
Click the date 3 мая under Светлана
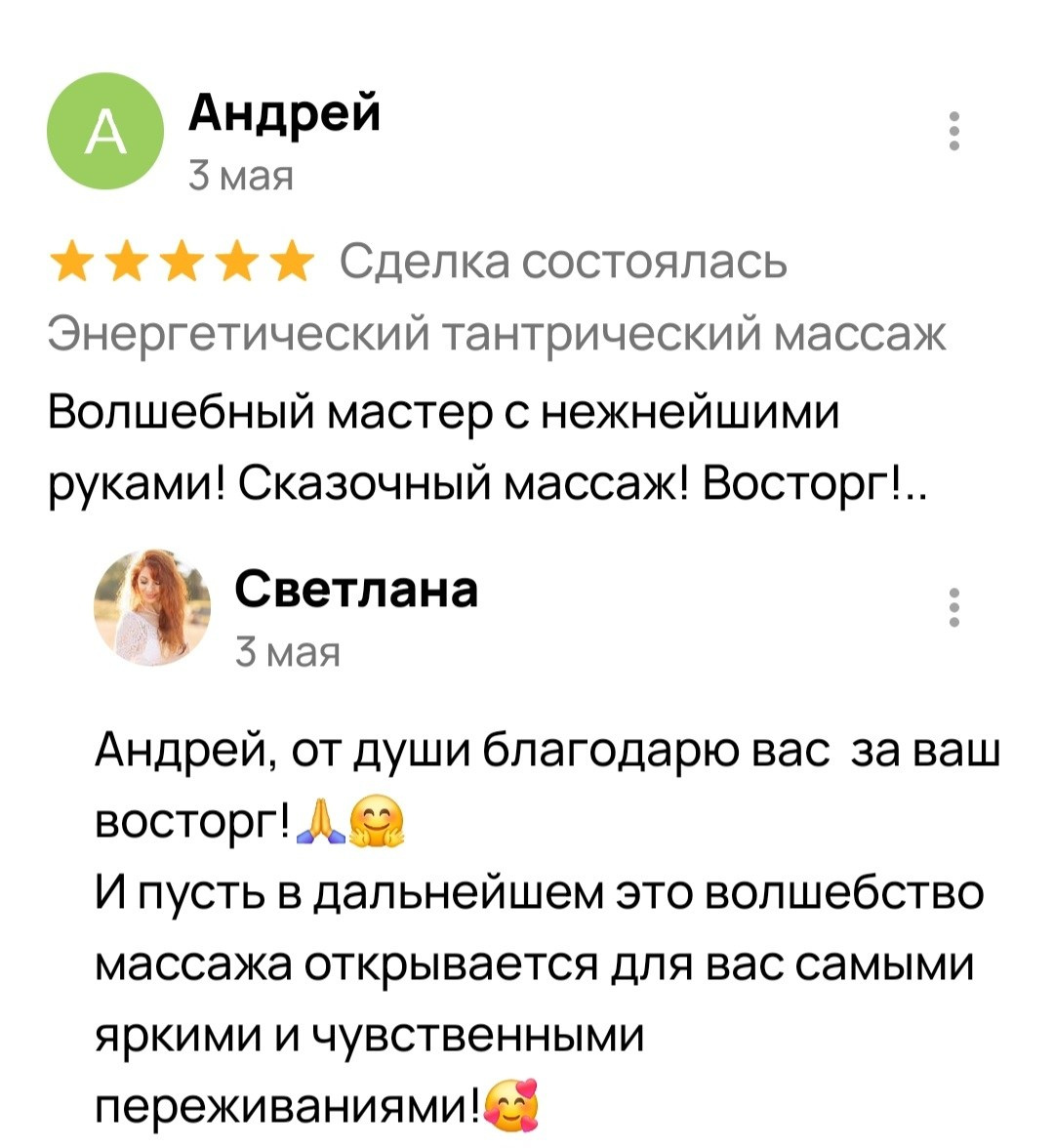pyautogui.click(x=287, y=646)
